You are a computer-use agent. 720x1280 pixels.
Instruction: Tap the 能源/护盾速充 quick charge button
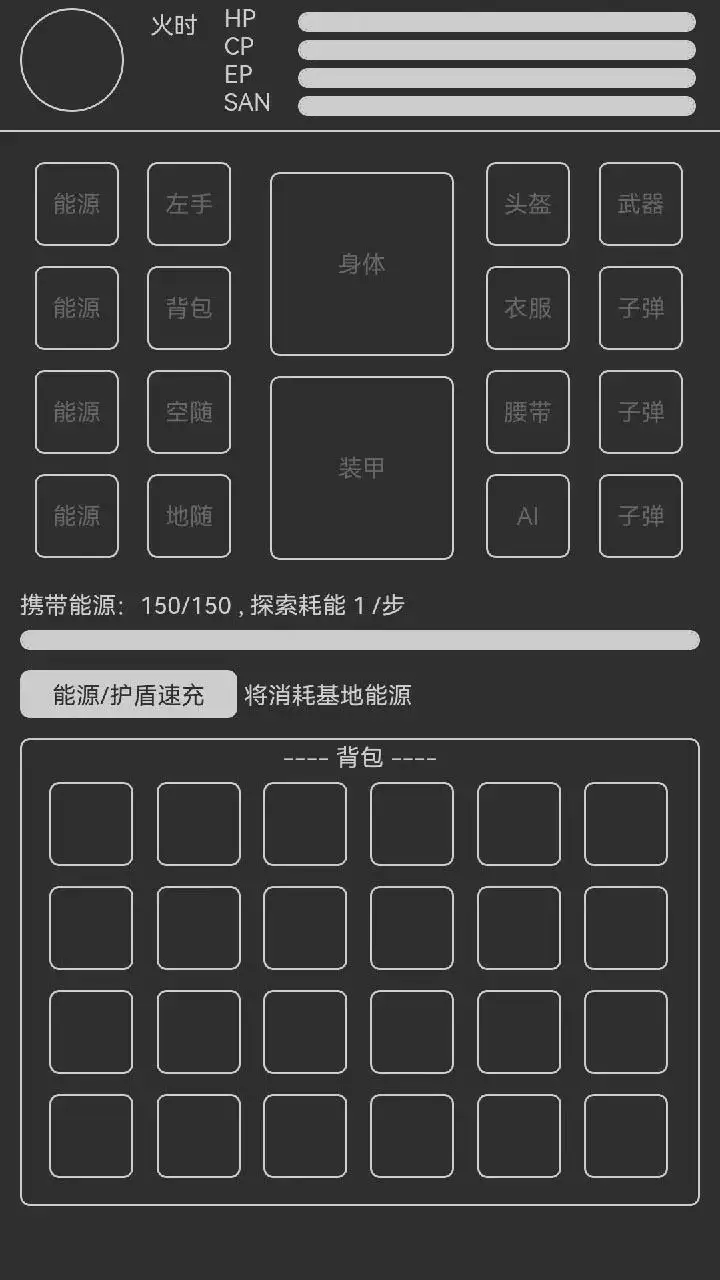pos(128,694)
